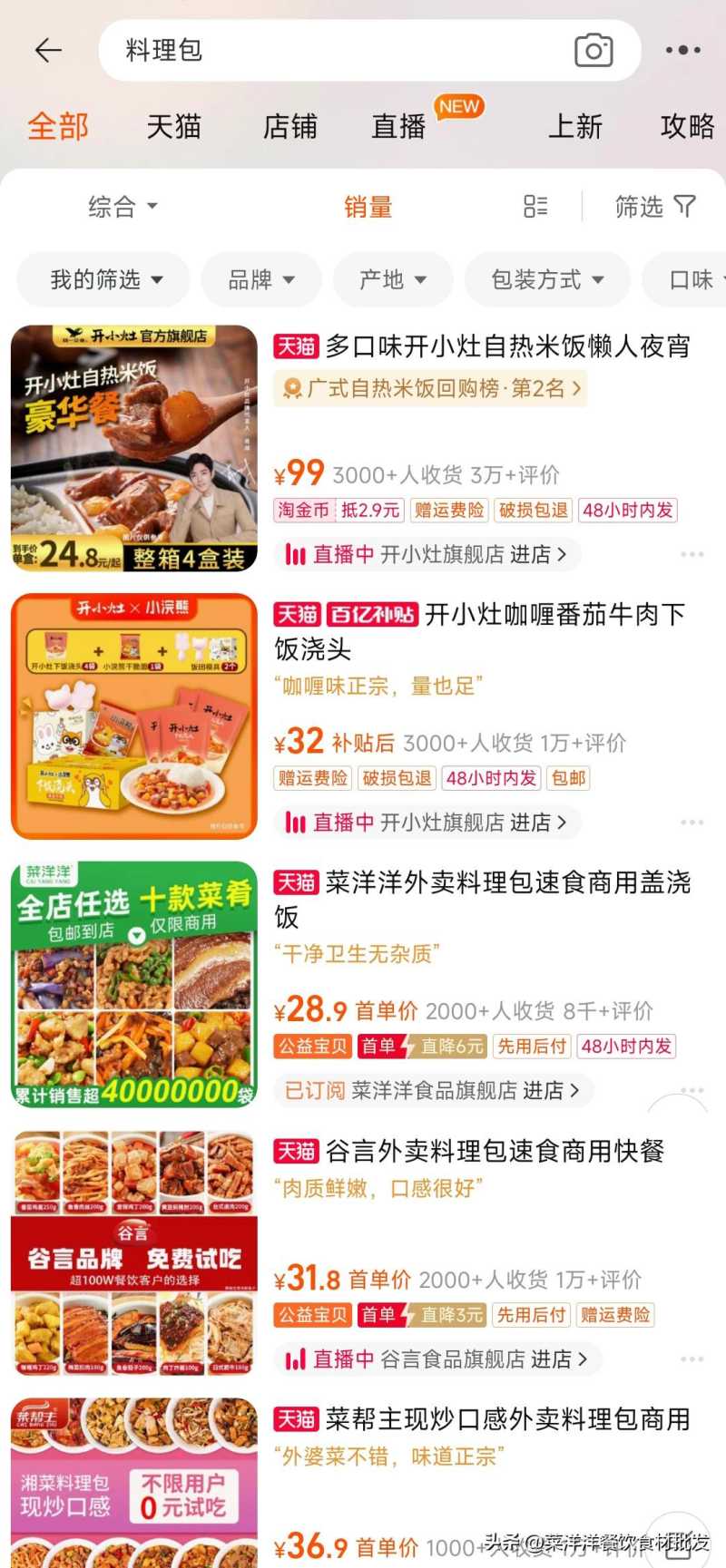The height and width of the screenshot is (1568, 726).
Task: Toggle the list layout view icon
Action: (535, 207)
